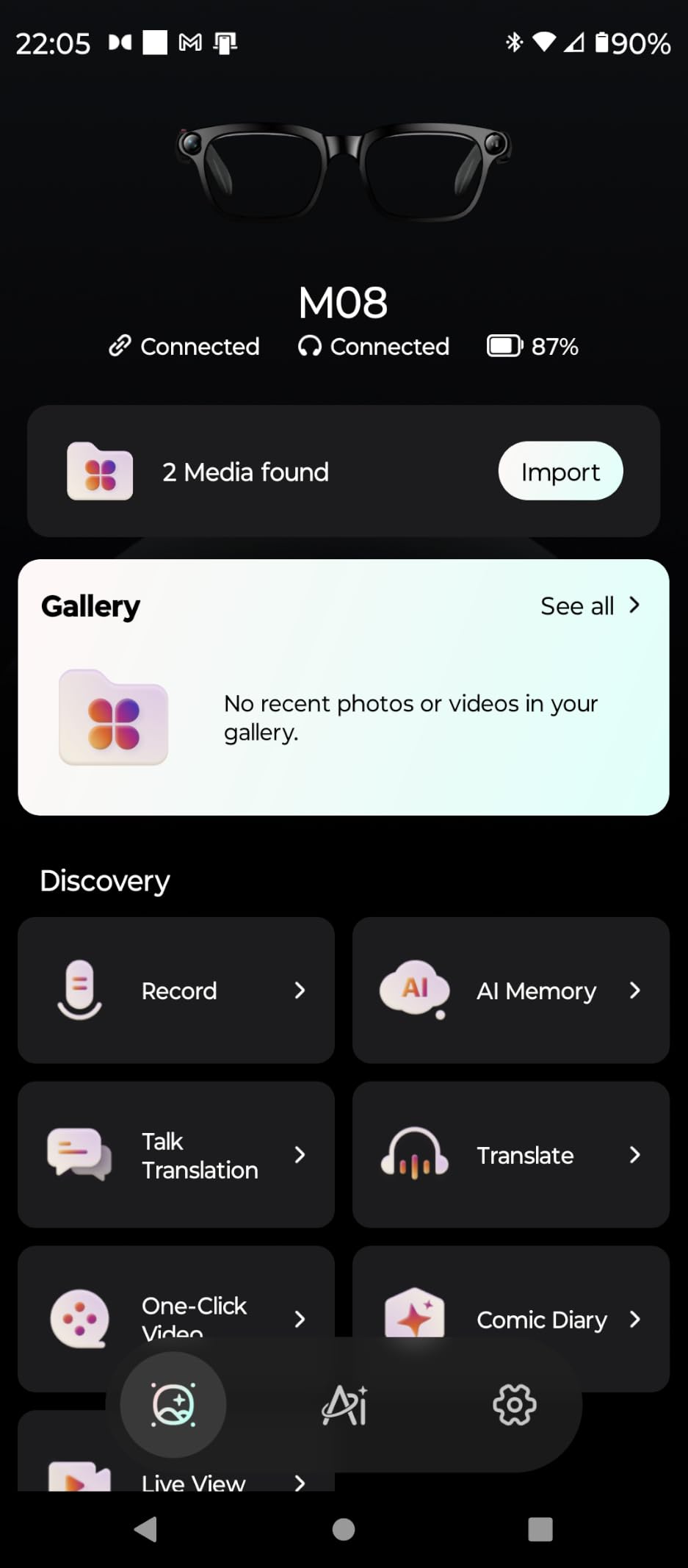The width and height of the screenshot is (688, 1568).
Task: Open the Record feature
Action: pos(176,990)
